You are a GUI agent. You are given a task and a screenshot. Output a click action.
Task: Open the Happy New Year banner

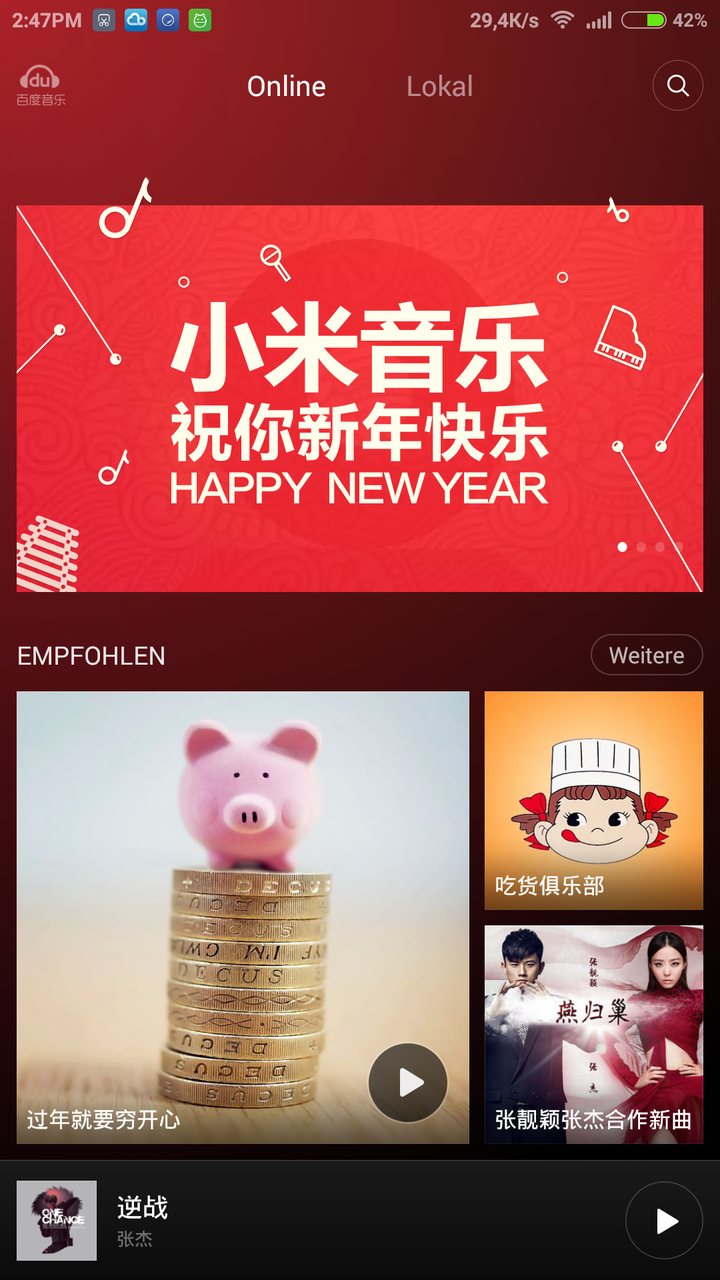coord(360,399)
